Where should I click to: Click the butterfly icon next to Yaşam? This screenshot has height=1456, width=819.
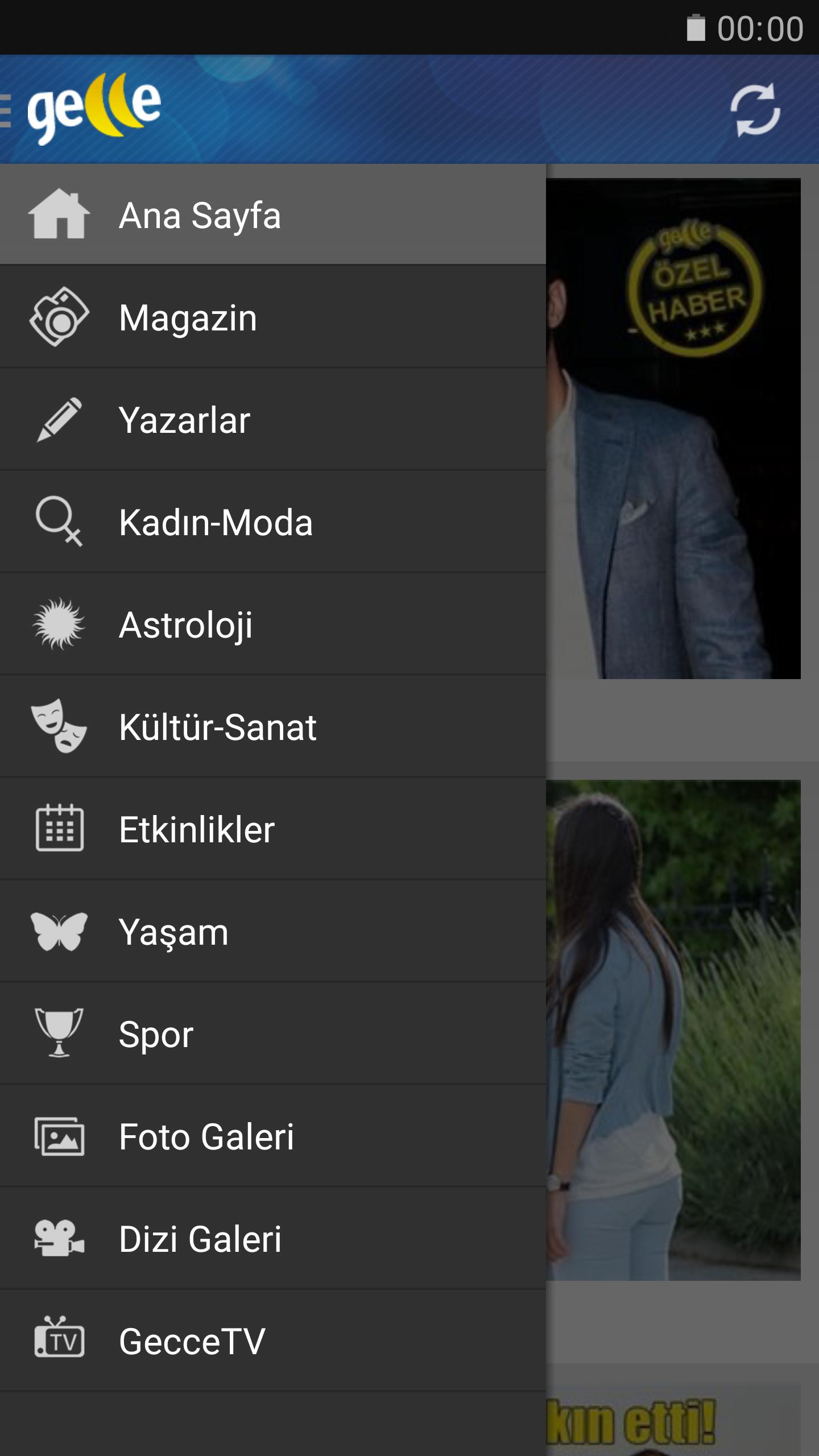59,932
